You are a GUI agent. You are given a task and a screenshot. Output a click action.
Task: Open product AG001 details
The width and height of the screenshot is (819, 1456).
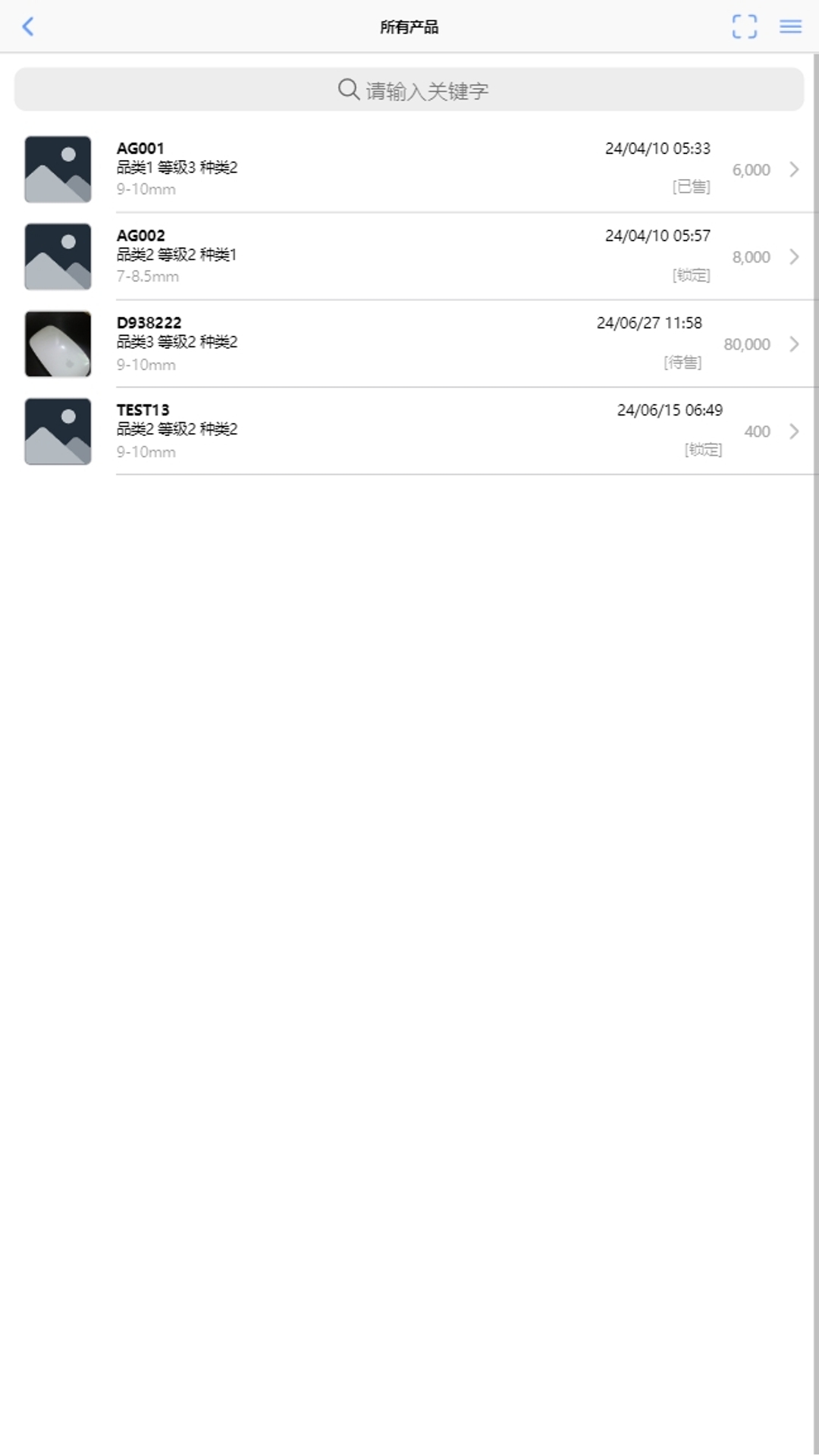pyautogui.click(x=409, y=169)
